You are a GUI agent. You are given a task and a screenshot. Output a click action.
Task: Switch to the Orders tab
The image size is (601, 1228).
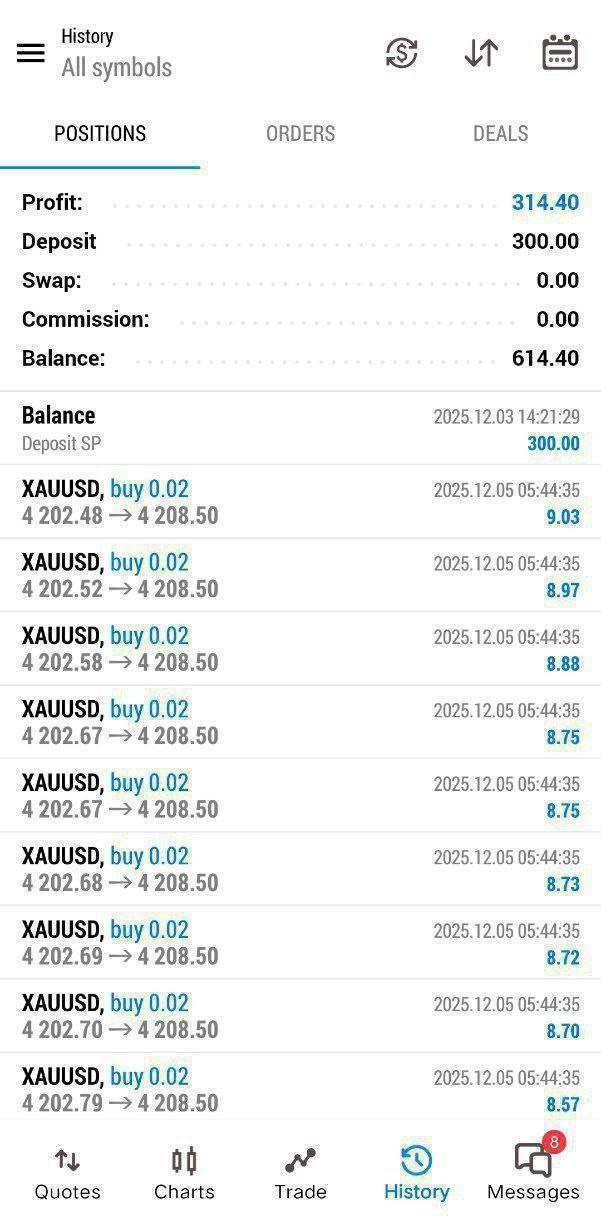pos(300,134)
